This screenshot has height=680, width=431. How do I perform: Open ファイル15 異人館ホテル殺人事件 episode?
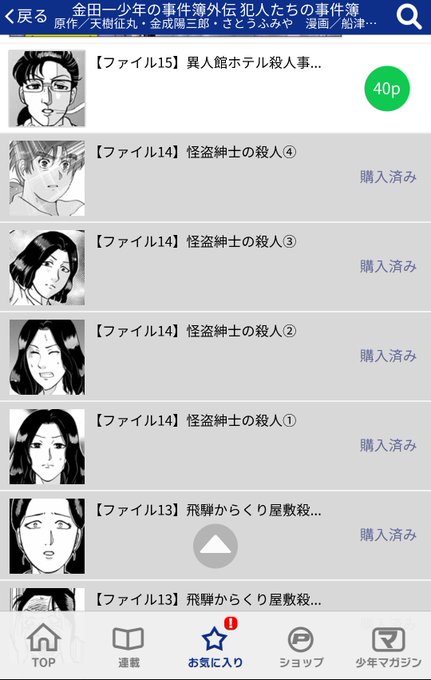pyautogui.click(x=216, y=88)
